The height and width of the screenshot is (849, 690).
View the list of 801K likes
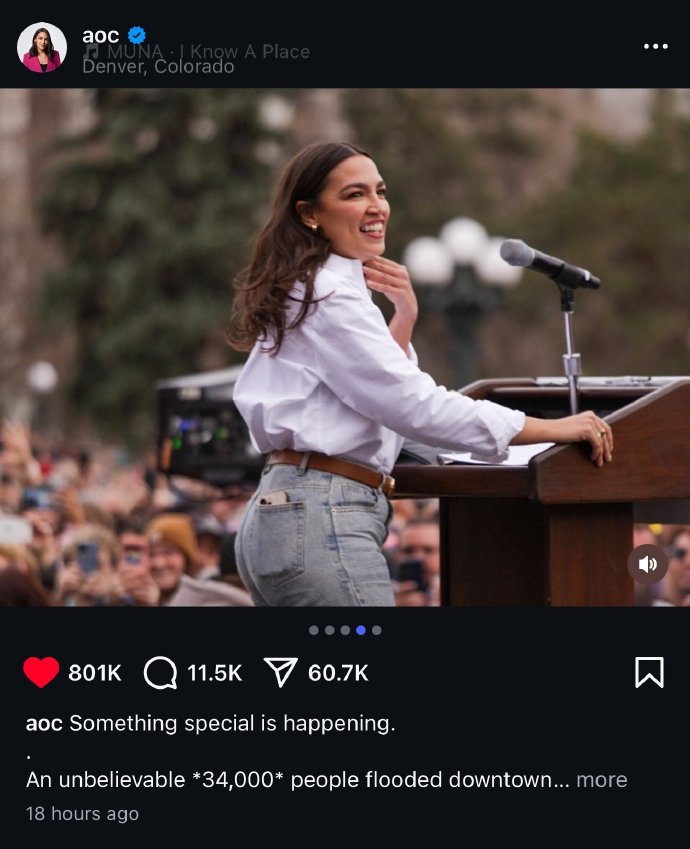(95, 673)
